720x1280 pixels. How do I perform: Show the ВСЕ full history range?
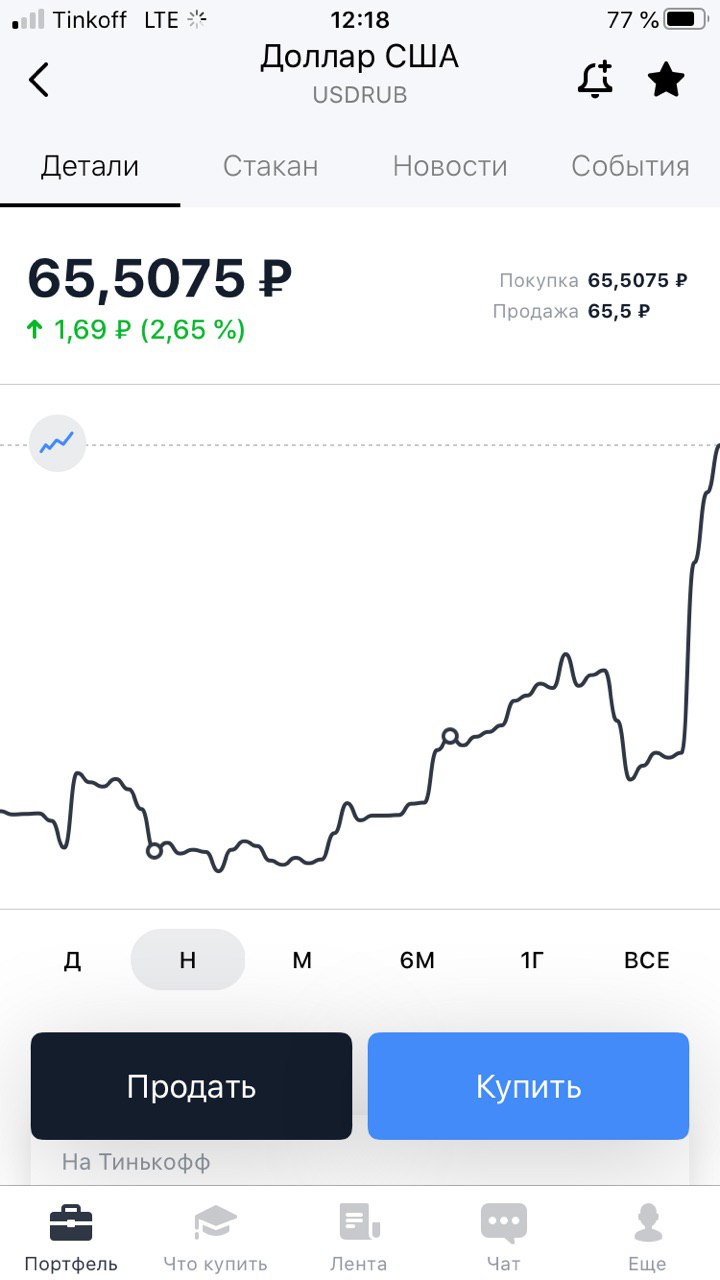(x=647, y=960)
